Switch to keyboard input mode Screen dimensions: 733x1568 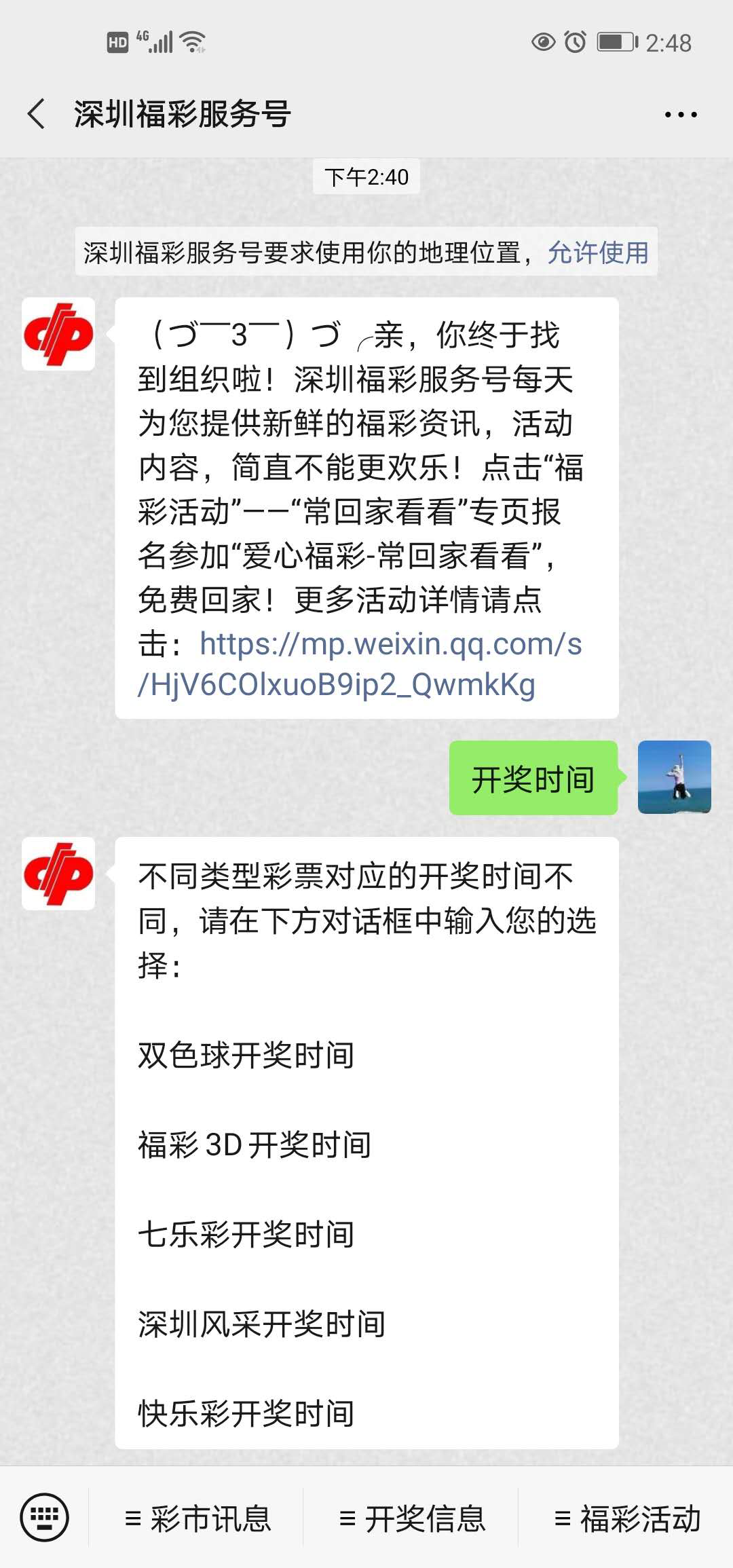tap(45, 1517)
